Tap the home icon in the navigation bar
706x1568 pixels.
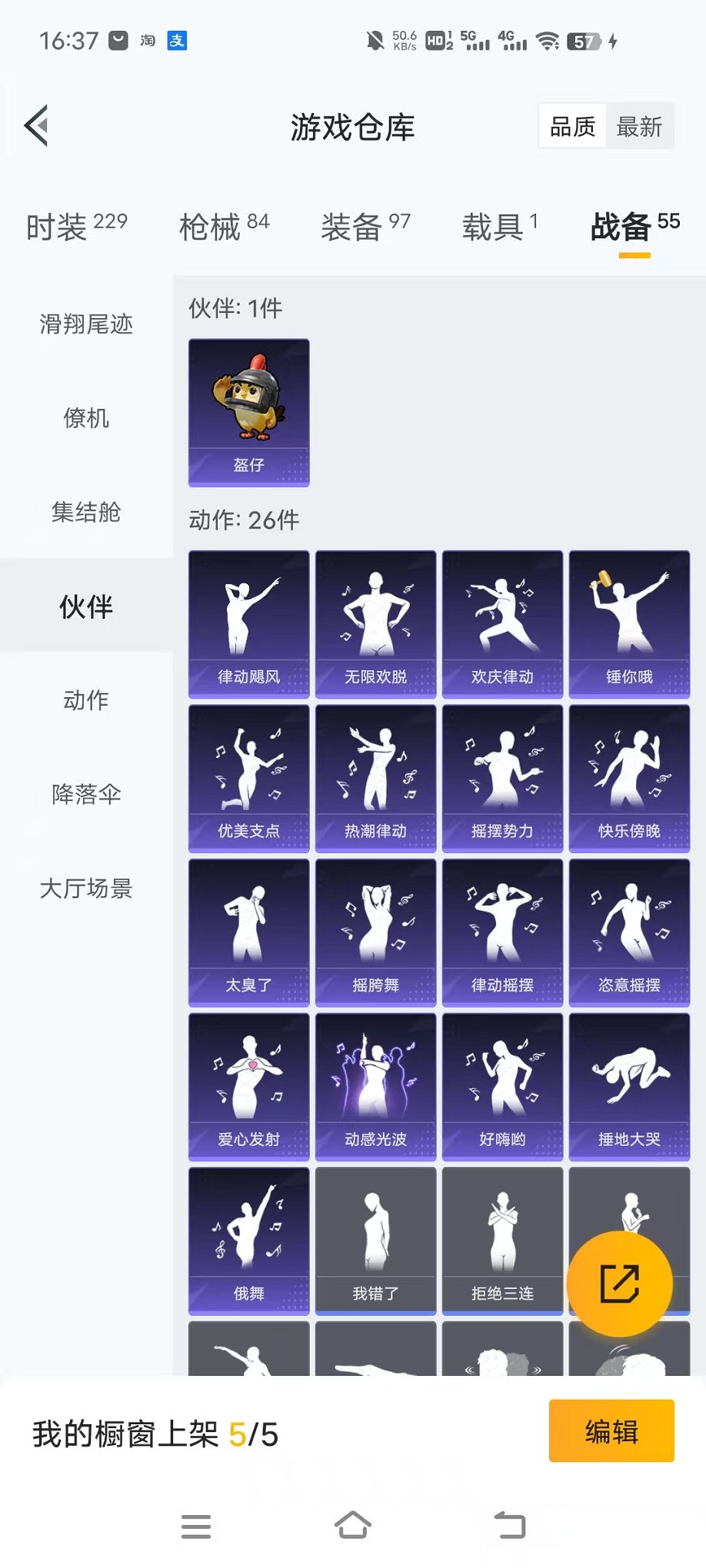pos(353,1526)
